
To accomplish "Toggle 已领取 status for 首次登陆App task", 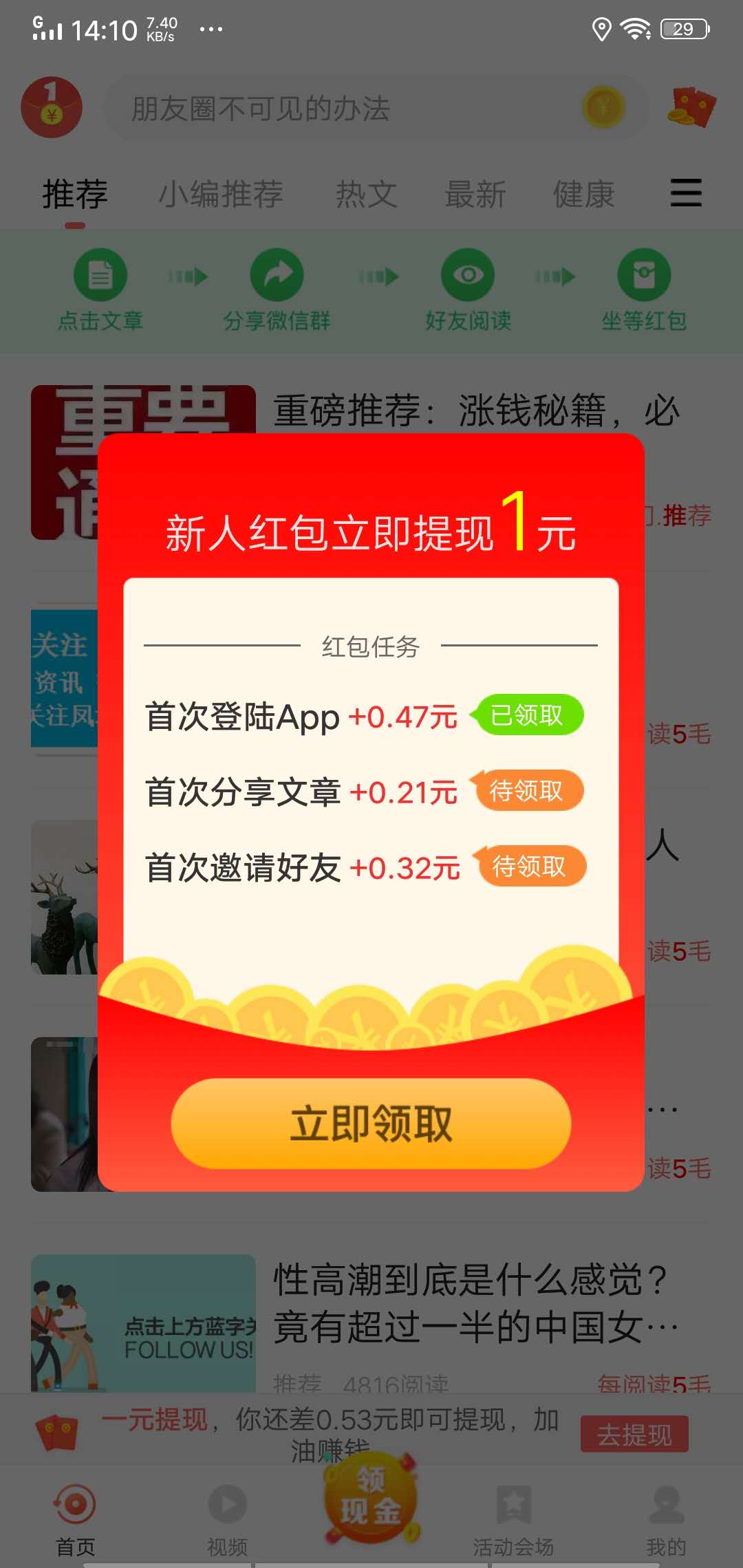I will pyautogui.click(x=528, y=717).
